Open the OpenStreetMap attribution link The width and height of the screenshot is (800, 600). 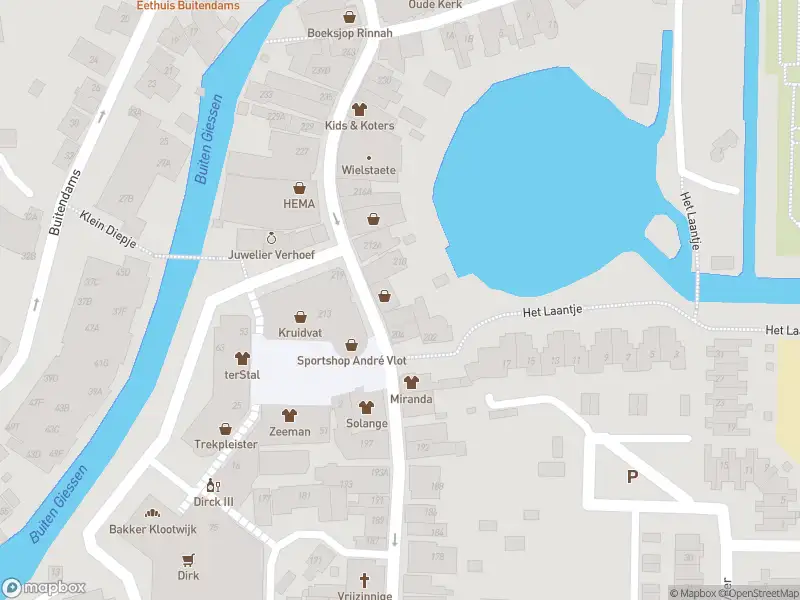coord(759,593)
